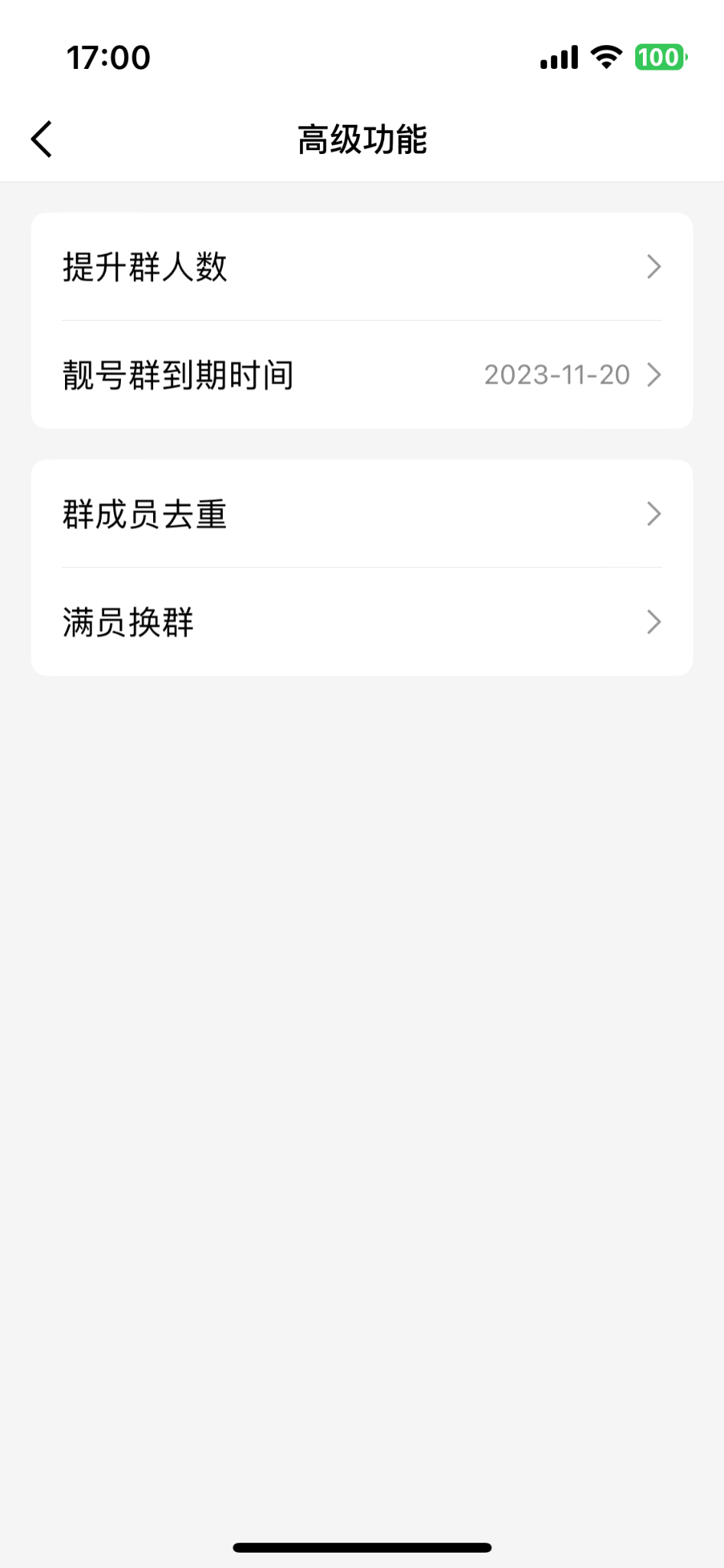Open 提升群人数 option
Screen dimensions: 724x1568
click(361, 266)
